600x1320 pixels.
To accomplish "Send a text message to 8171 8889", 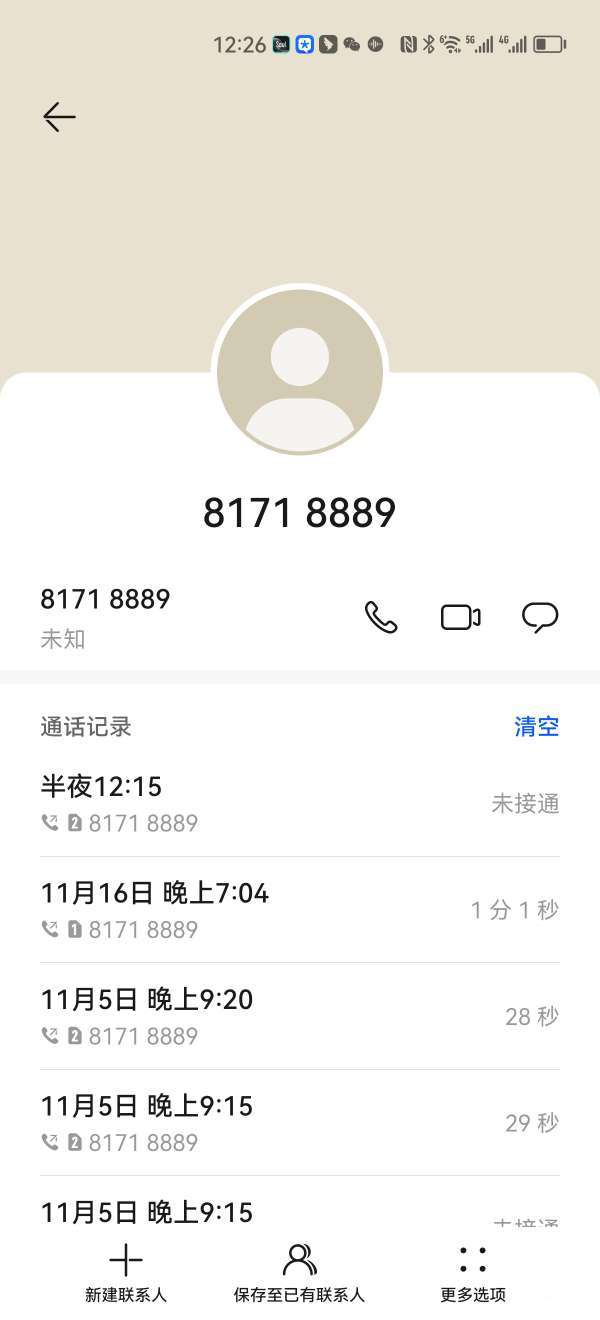I will coord(540,617).
